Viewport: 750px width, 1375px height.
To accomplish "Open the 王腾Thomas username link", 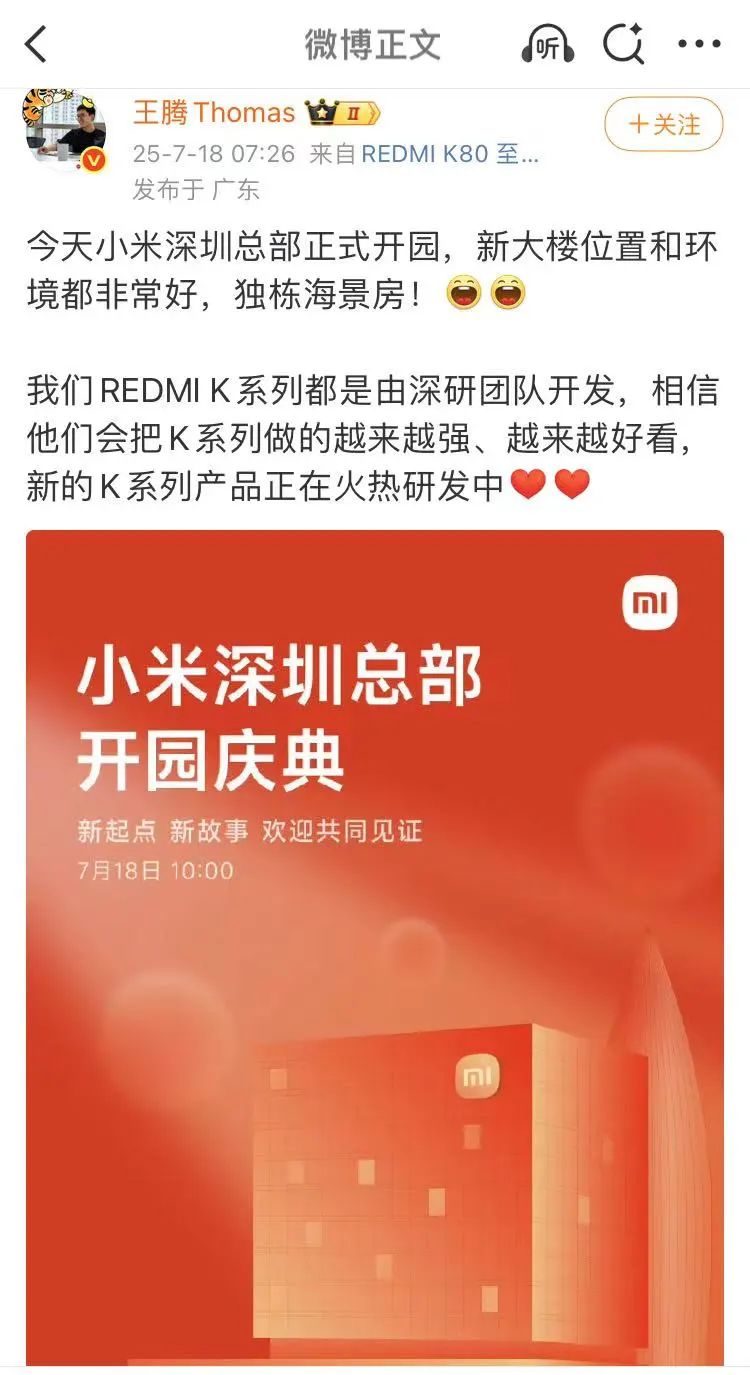I will pos(214,113).
